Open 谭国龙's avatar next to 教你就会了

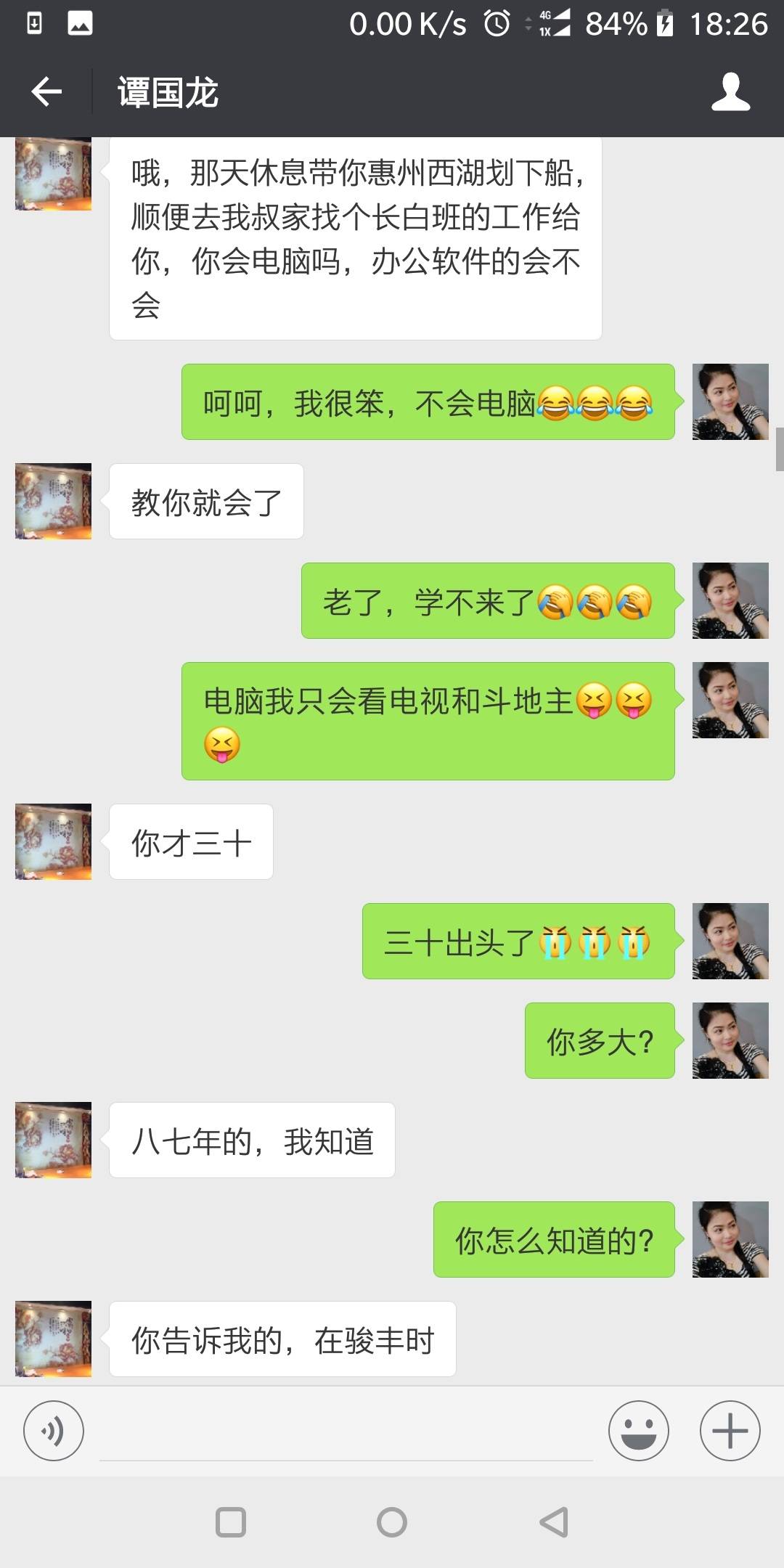tap(52, 501)
